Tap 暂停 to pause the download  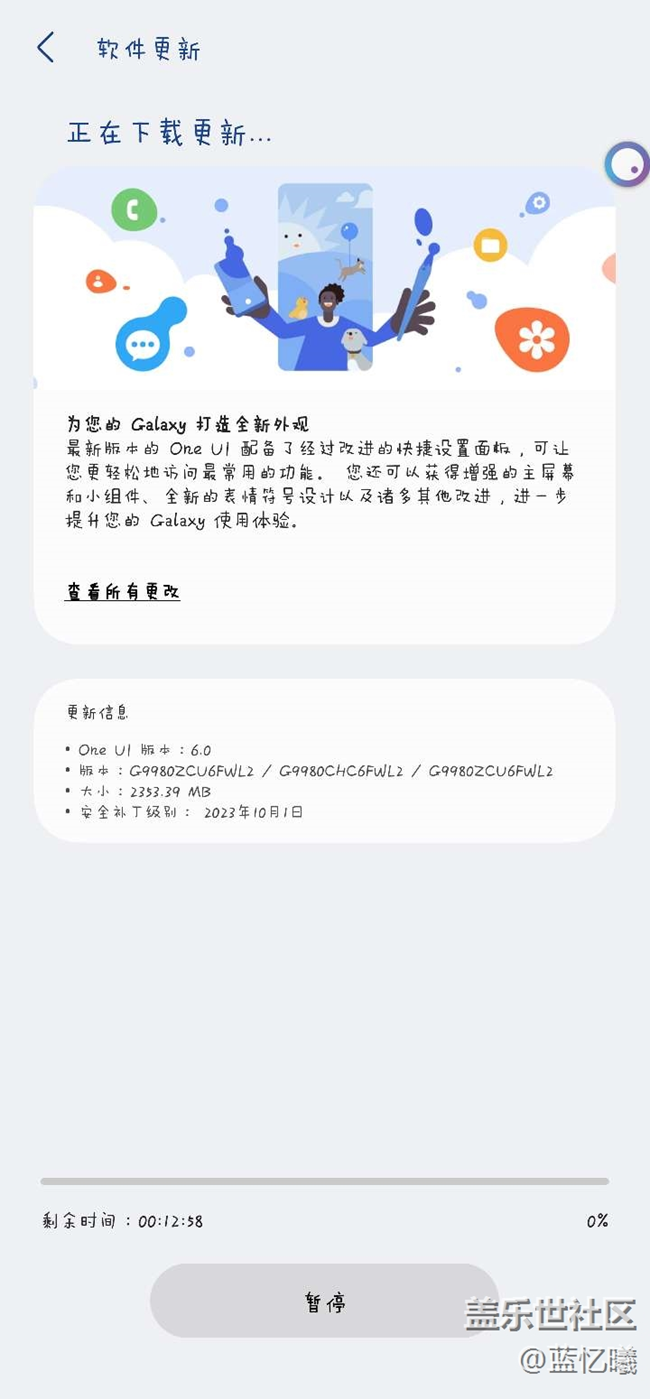point(324,1301)
